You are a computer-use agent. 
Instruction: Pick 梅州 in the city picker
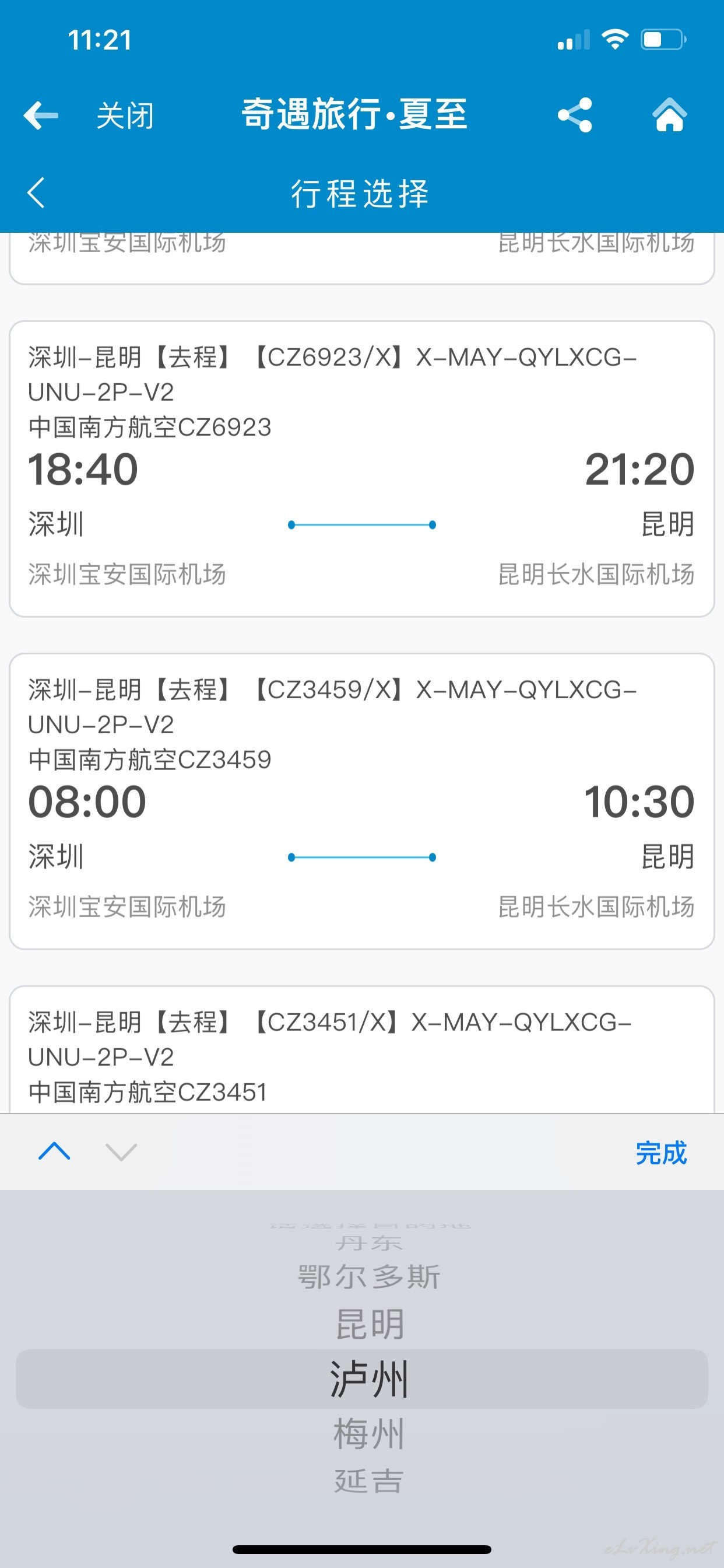click(368, 1433)
